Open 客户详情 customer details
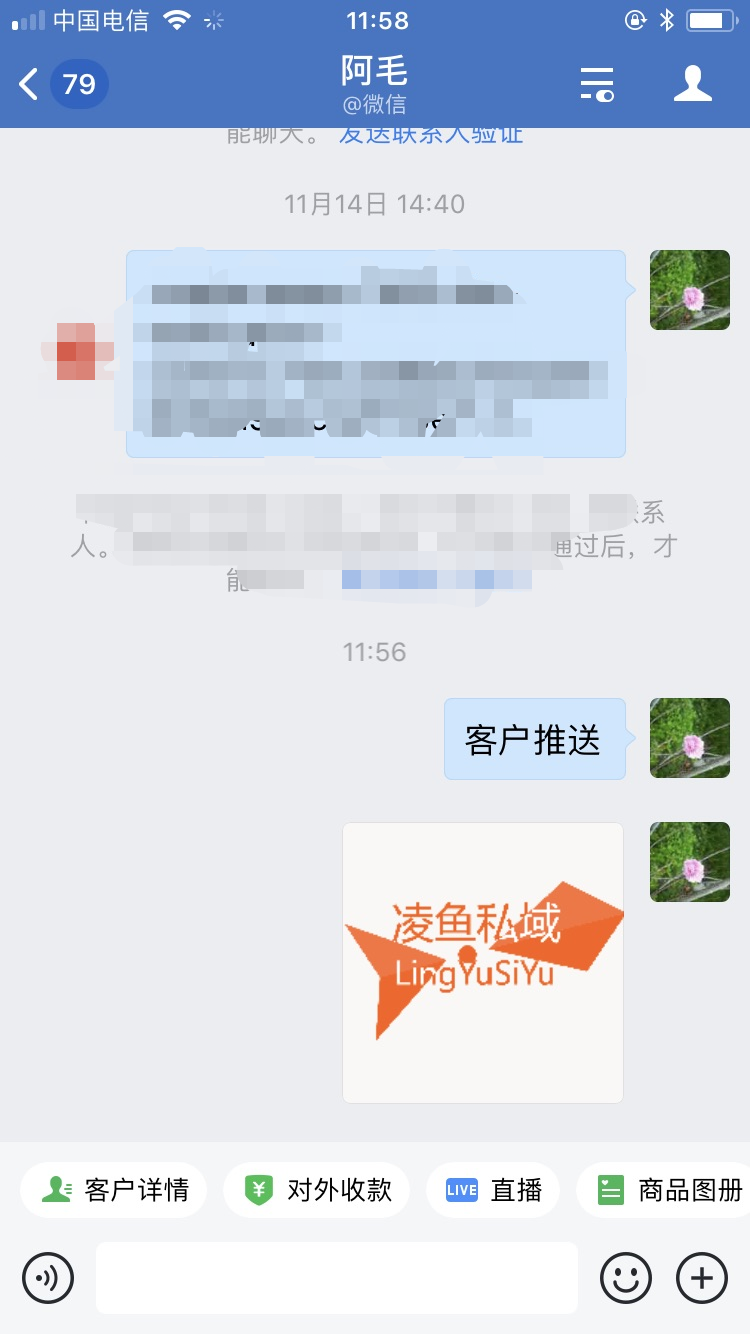 [x=114, y=1190]
